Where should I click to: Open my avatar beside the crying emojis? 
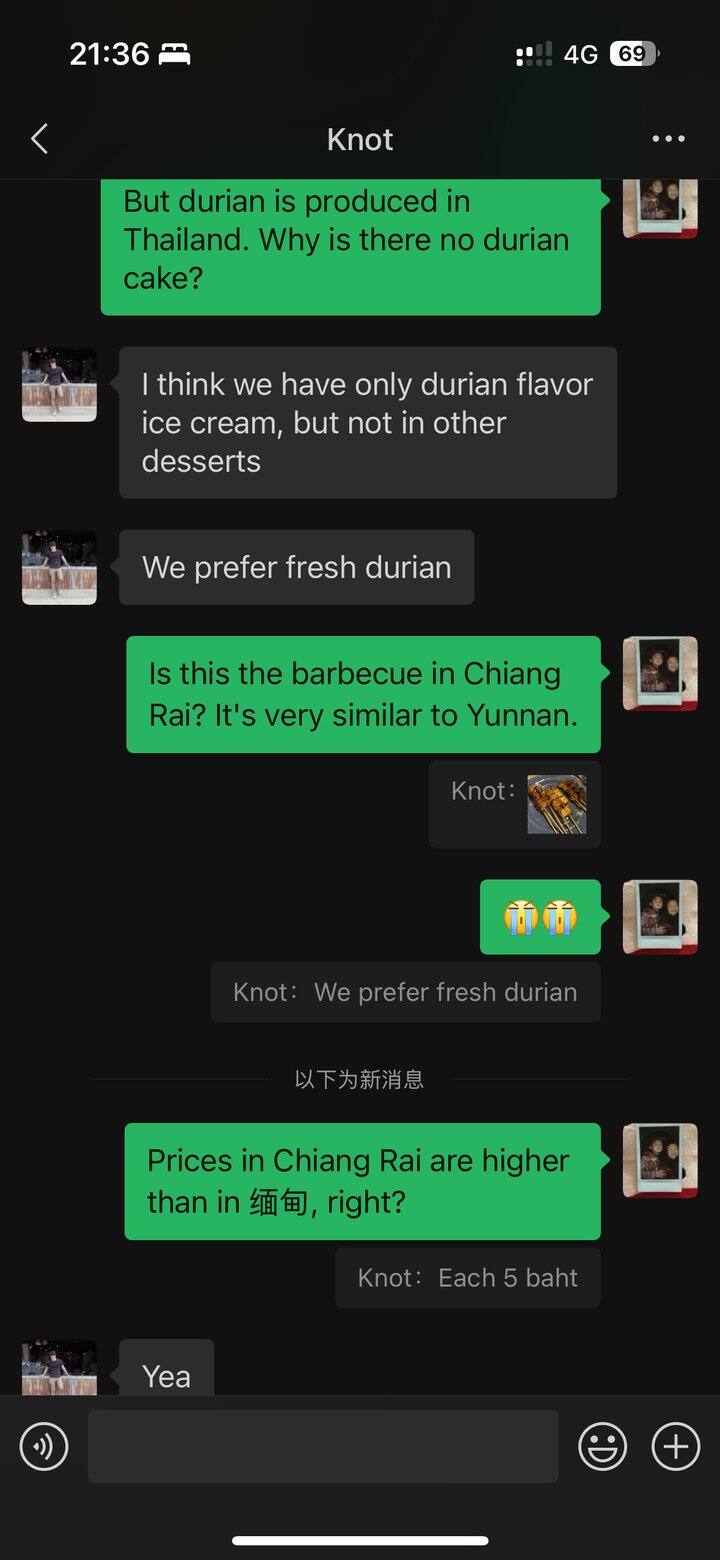coord(659,916)
